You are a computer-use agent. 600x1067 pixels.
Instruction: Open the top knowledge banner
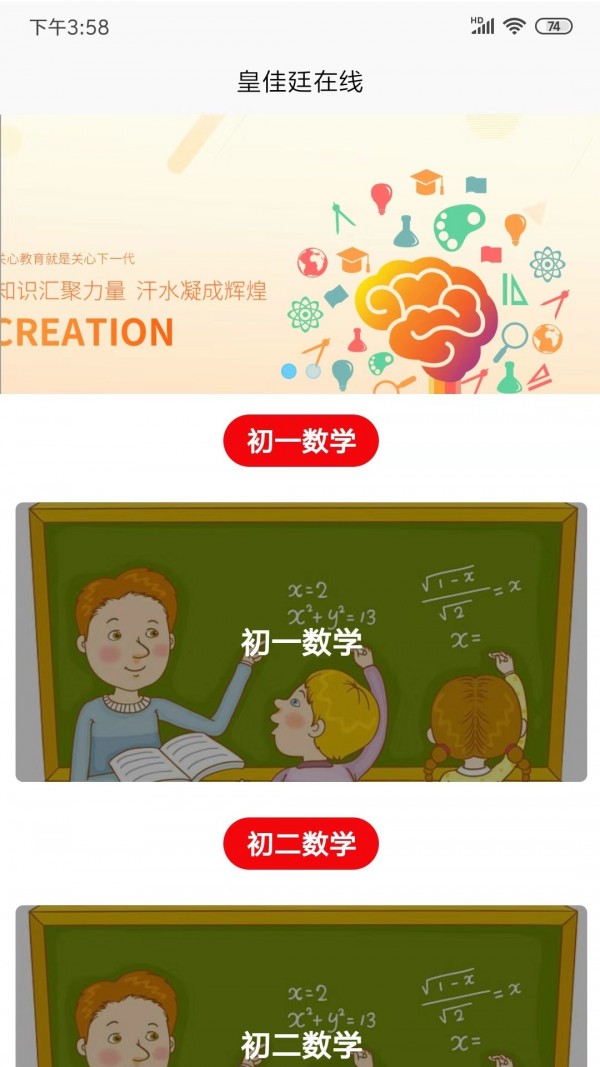300,254
